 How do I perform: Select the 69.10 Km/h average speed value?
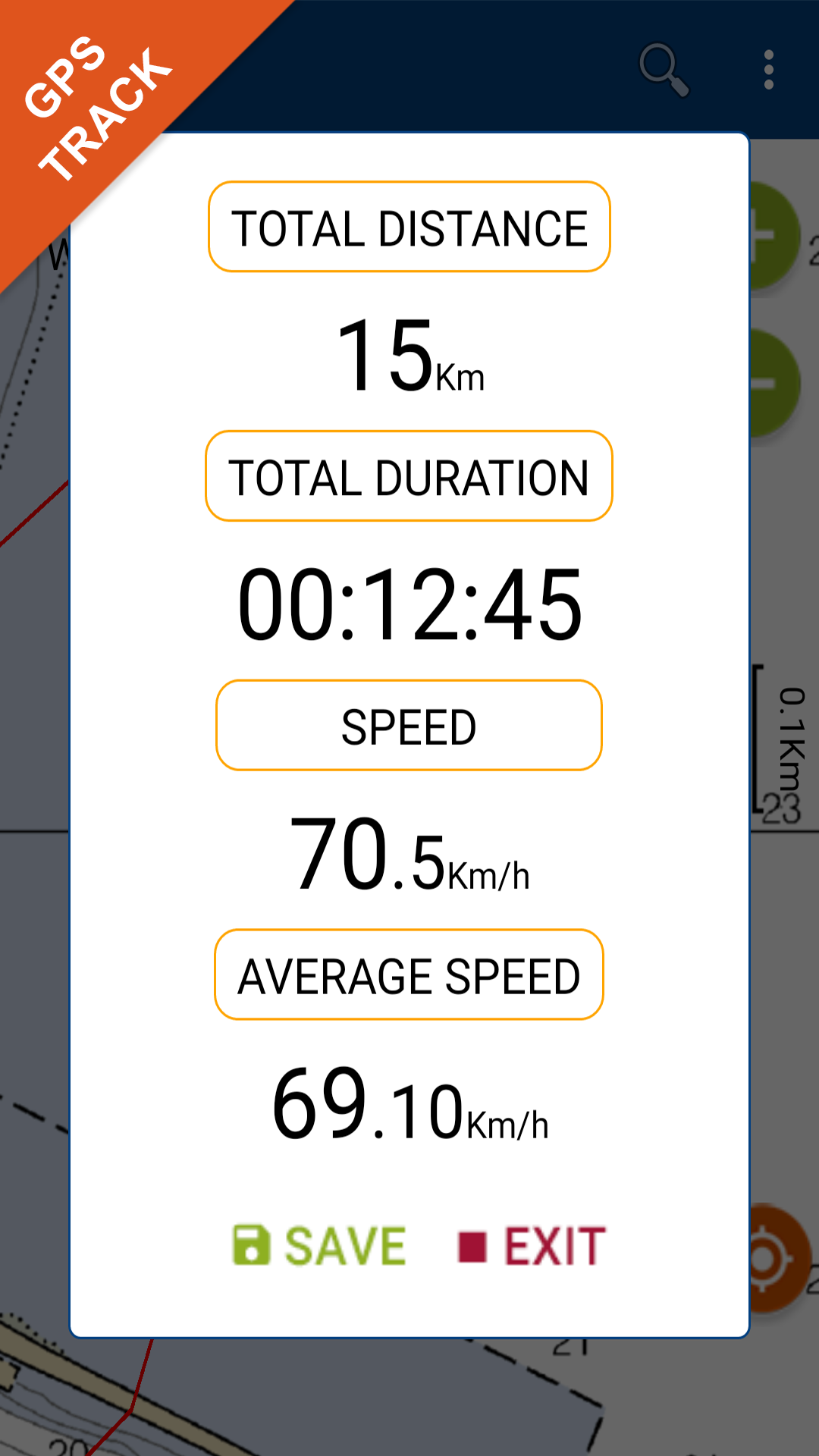(409, 1107)
